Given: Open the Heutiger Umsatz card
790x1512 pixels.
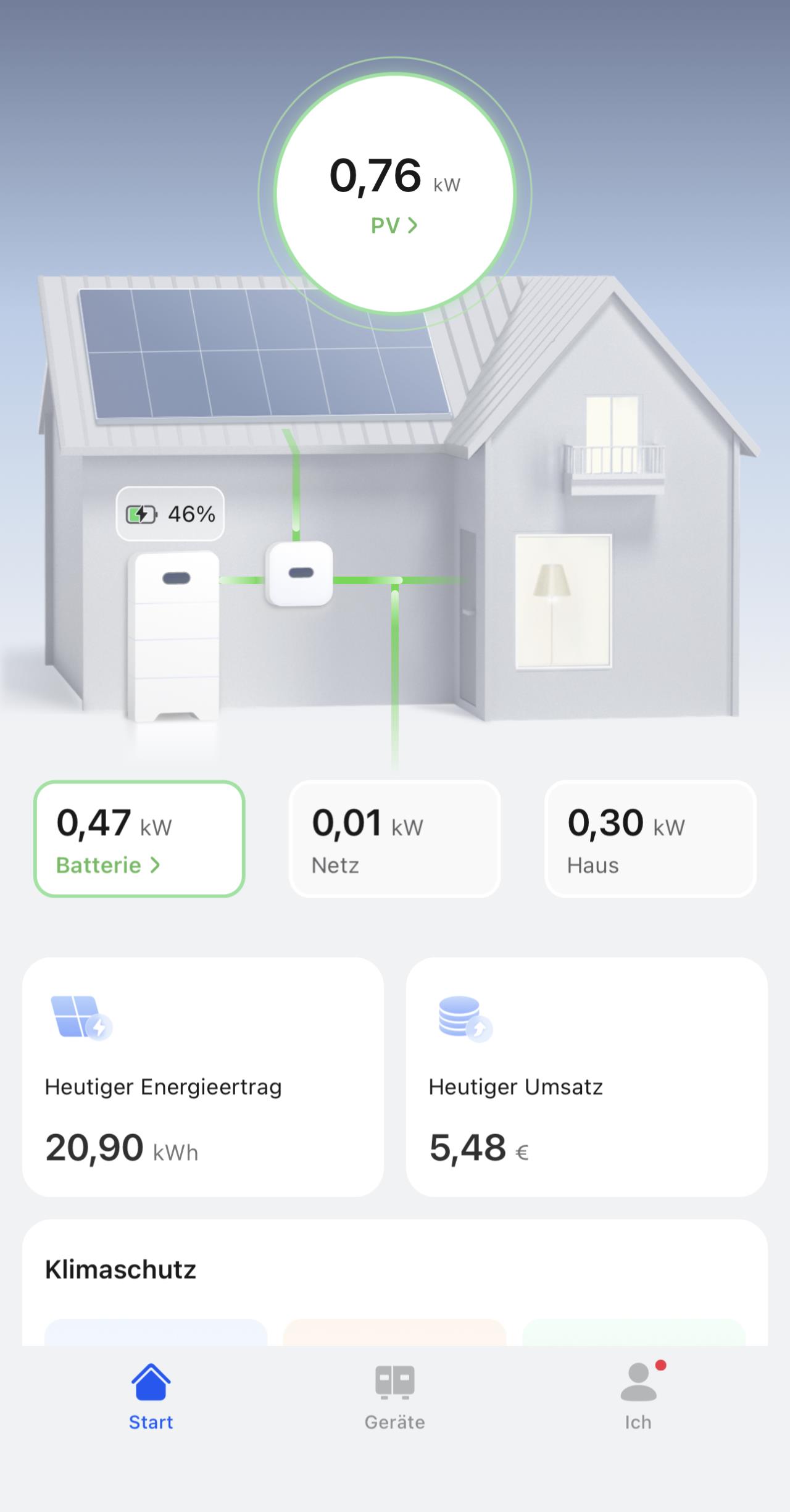Looking at the screenshot, I should click(x=587, y=1077).
